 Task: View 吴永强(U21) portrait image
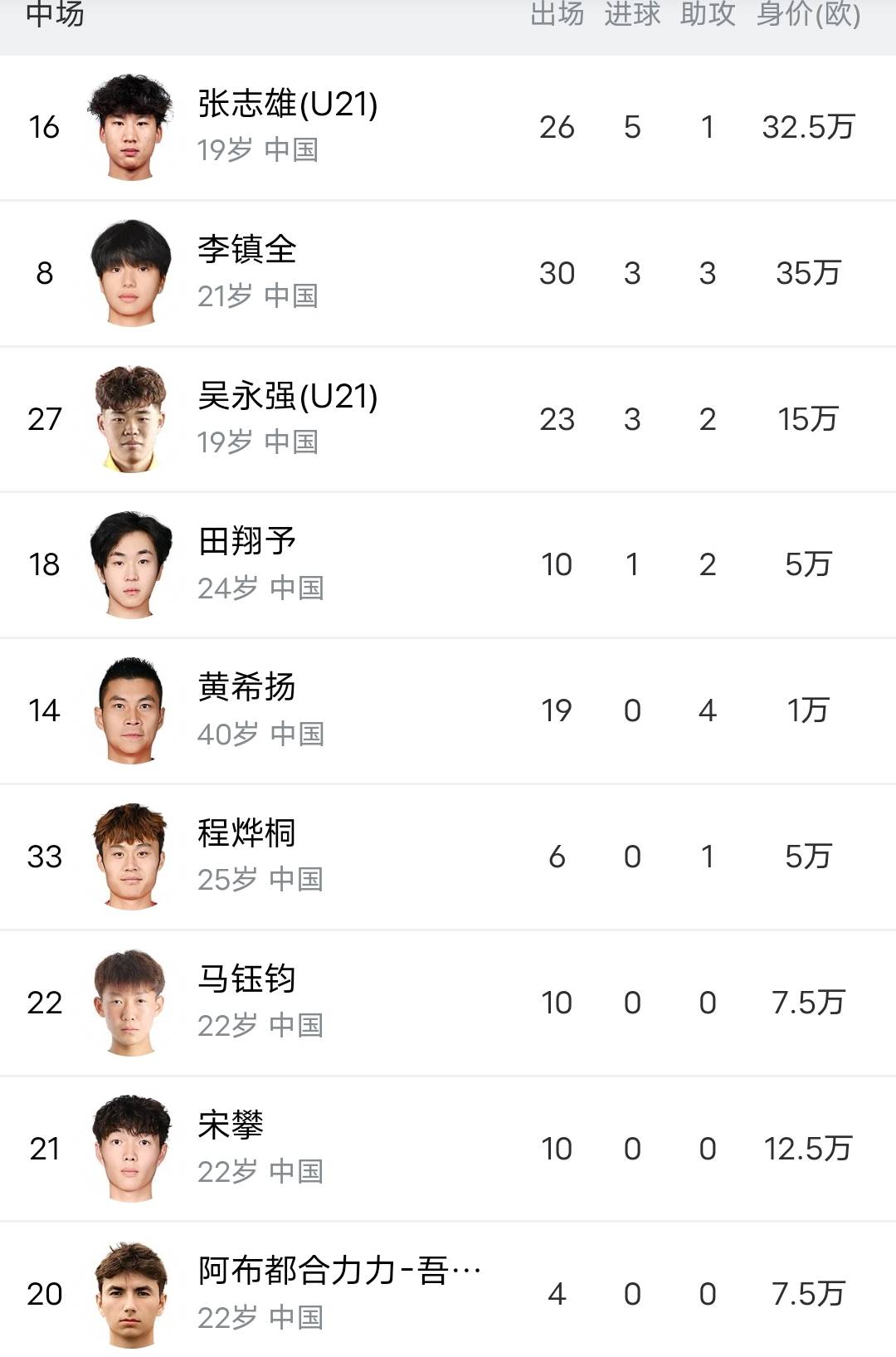click(x=130, y=419)
